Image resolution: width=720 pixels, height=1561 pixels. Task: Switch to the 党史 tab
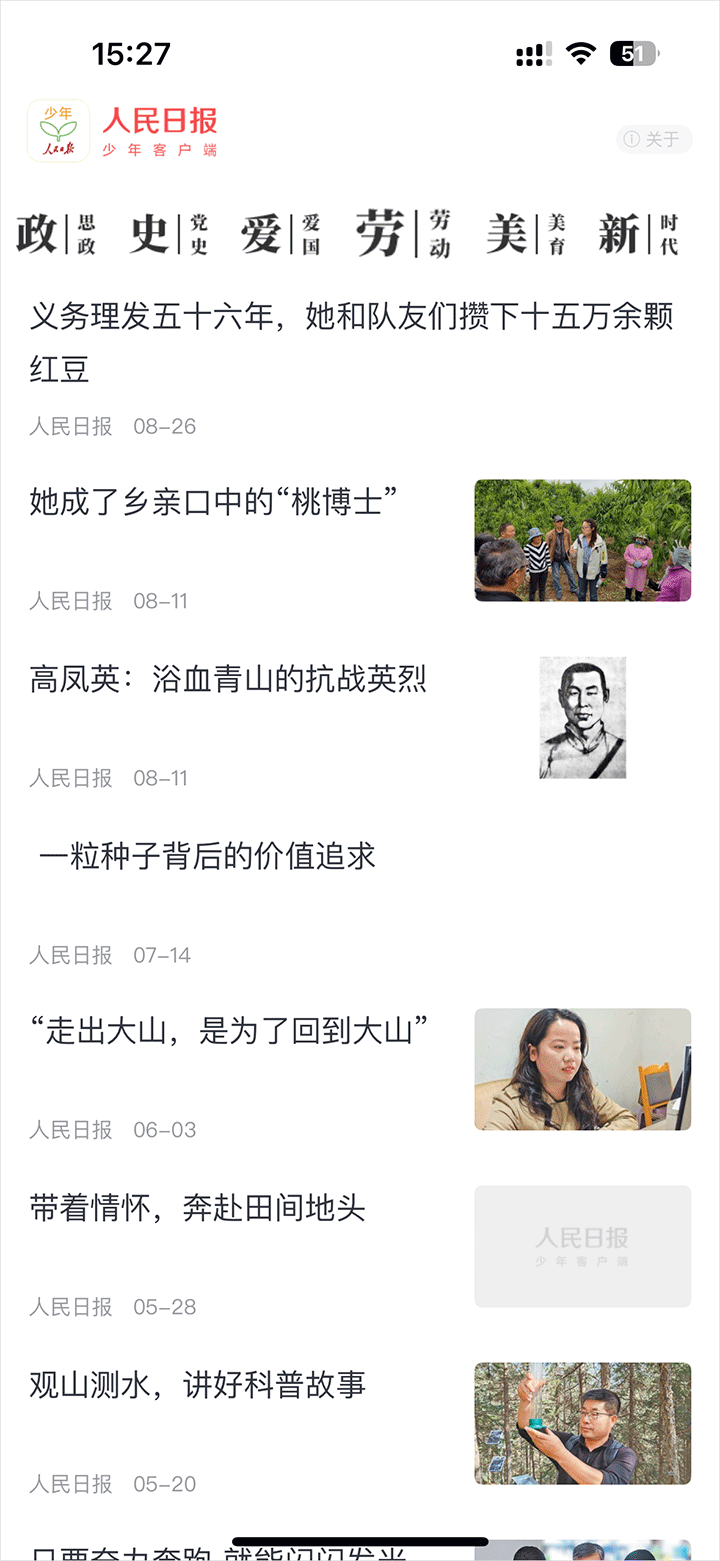pyautogui.click(x=168, y=234)
